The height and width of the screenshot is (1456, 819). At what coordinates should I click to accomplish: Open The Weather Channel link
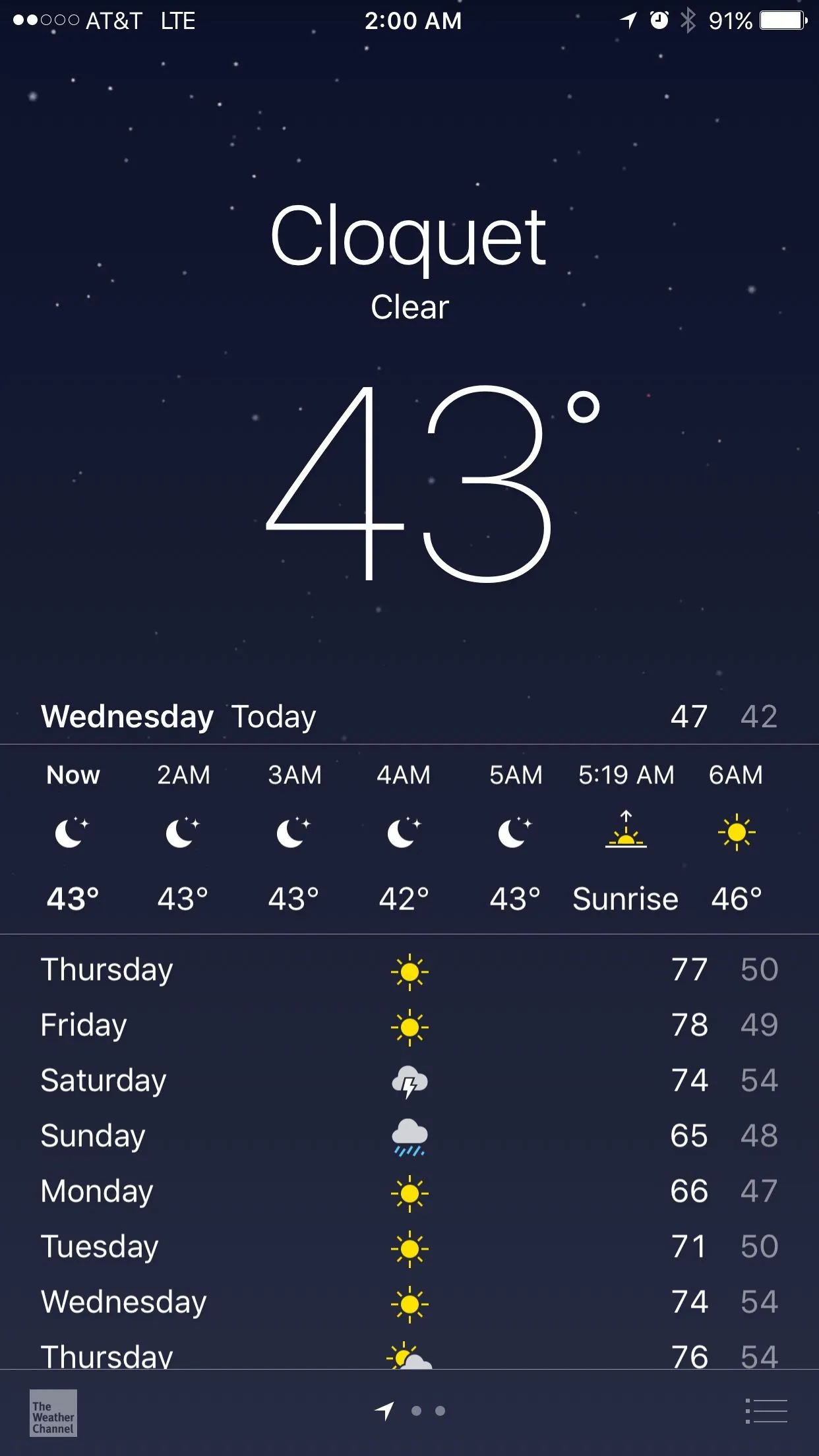tap(53, 1413)
